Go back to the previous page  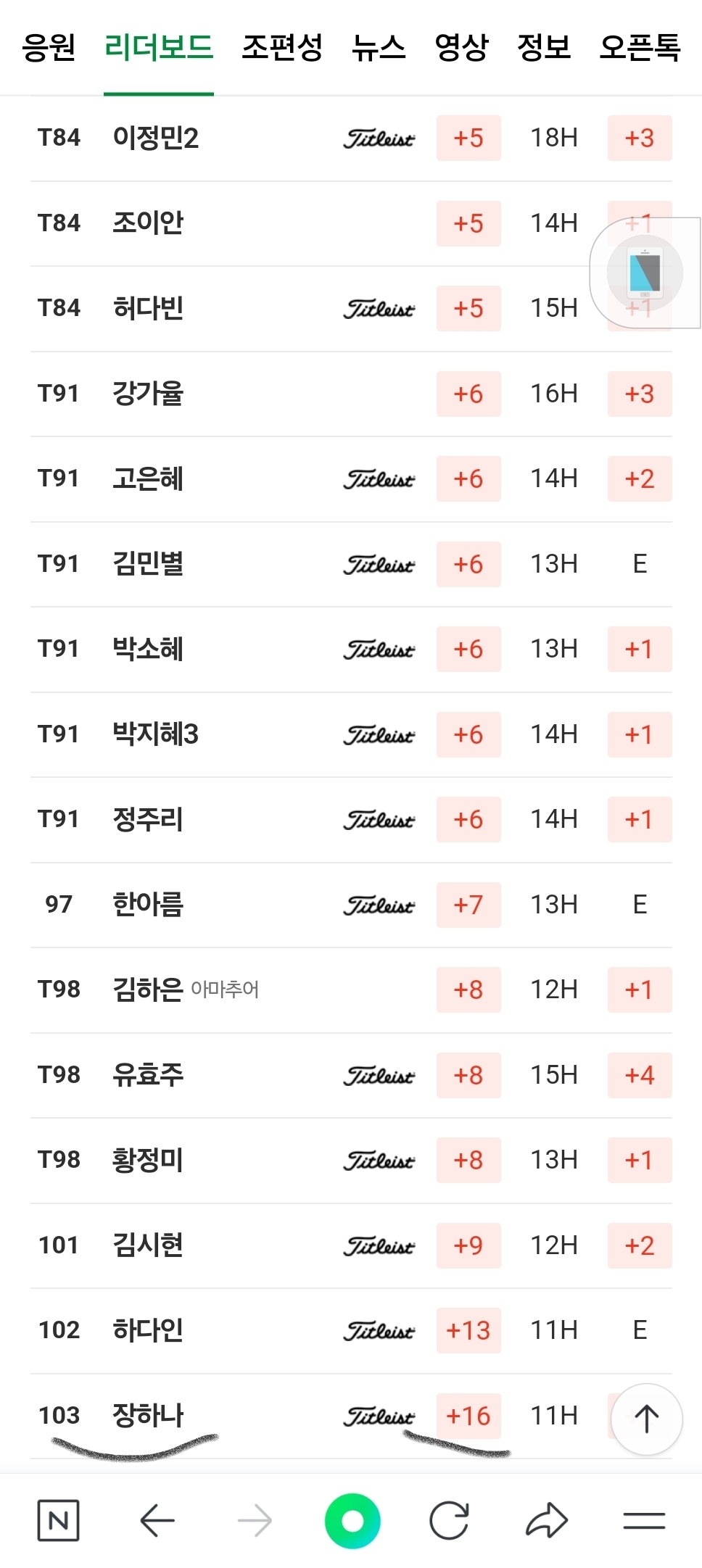pyautogui.click(x=157, y=1520)
